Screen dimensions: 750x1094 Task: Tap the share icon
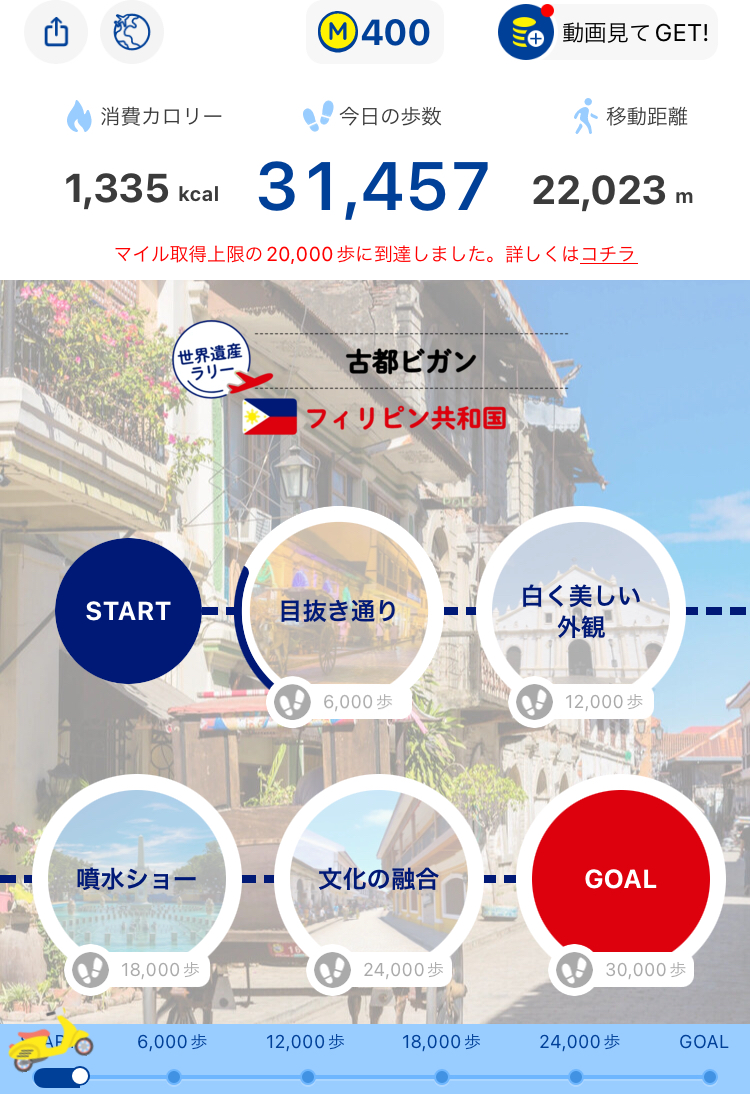pos(56,32)
